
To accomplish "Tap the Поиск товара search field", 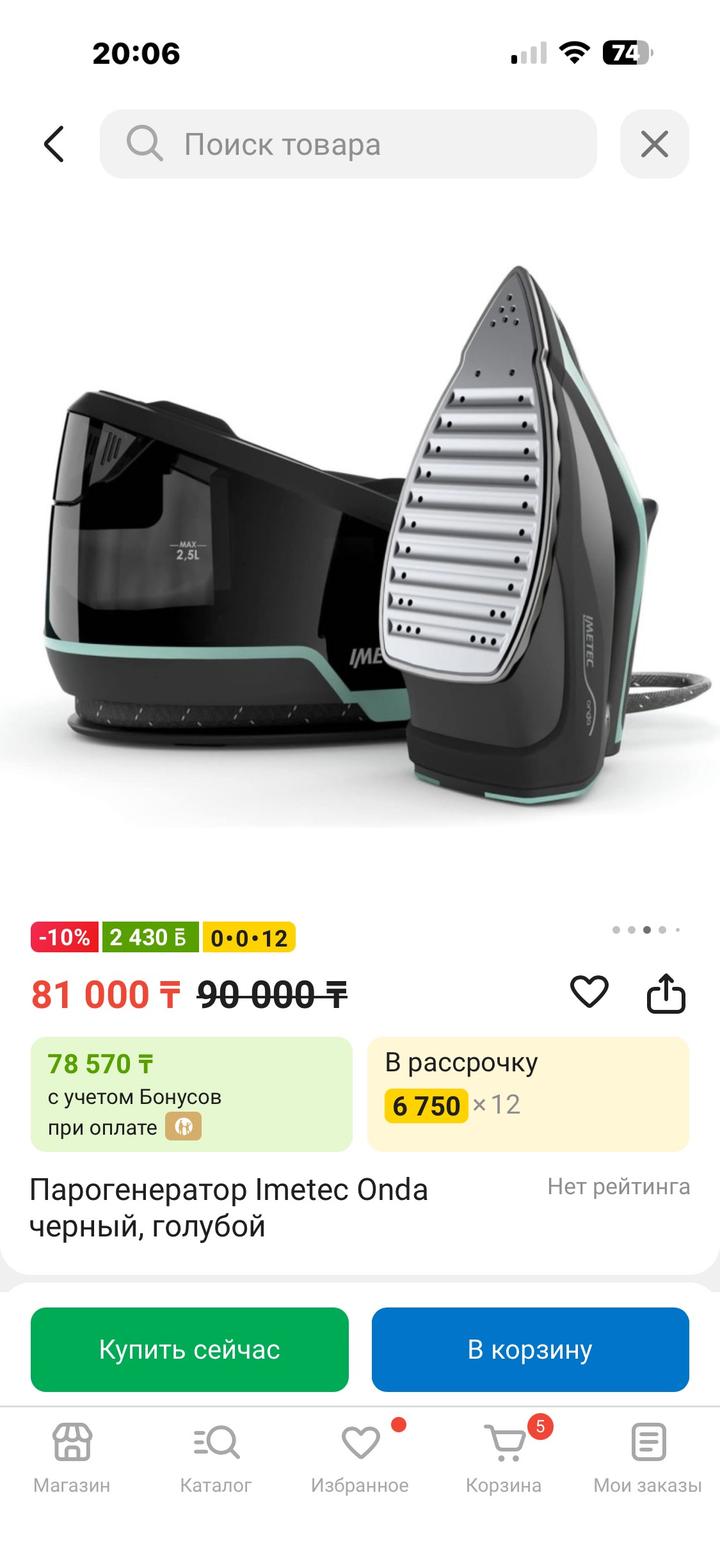I will pyautogui.click(x=348, y=144).
